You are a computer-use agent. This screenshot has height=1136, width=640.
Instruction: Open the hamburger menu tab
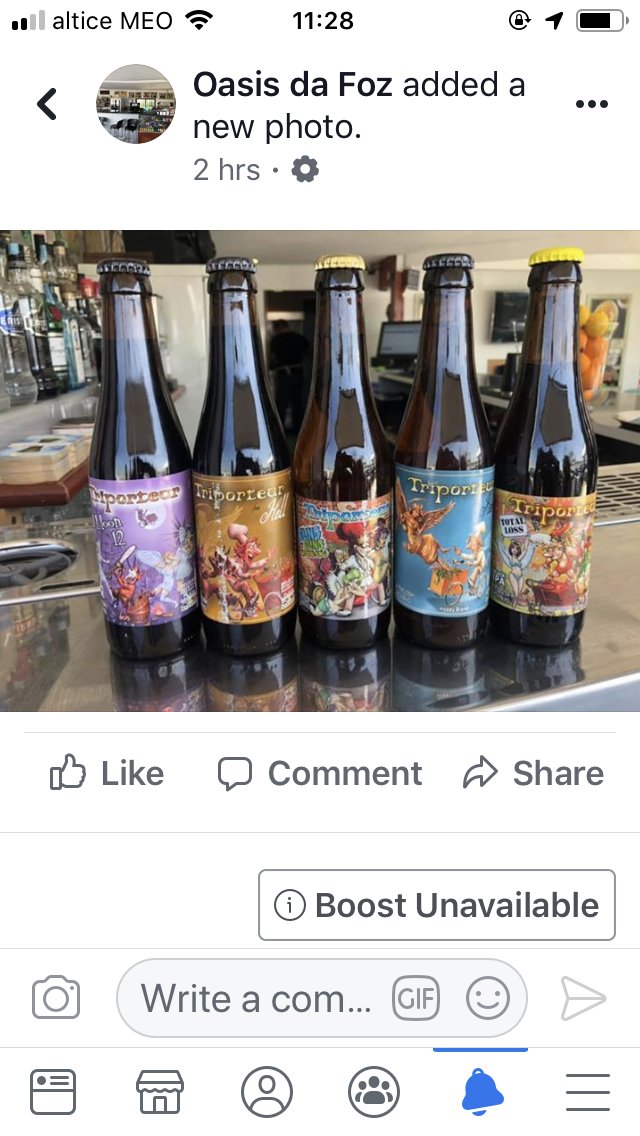click(588, 1091)
